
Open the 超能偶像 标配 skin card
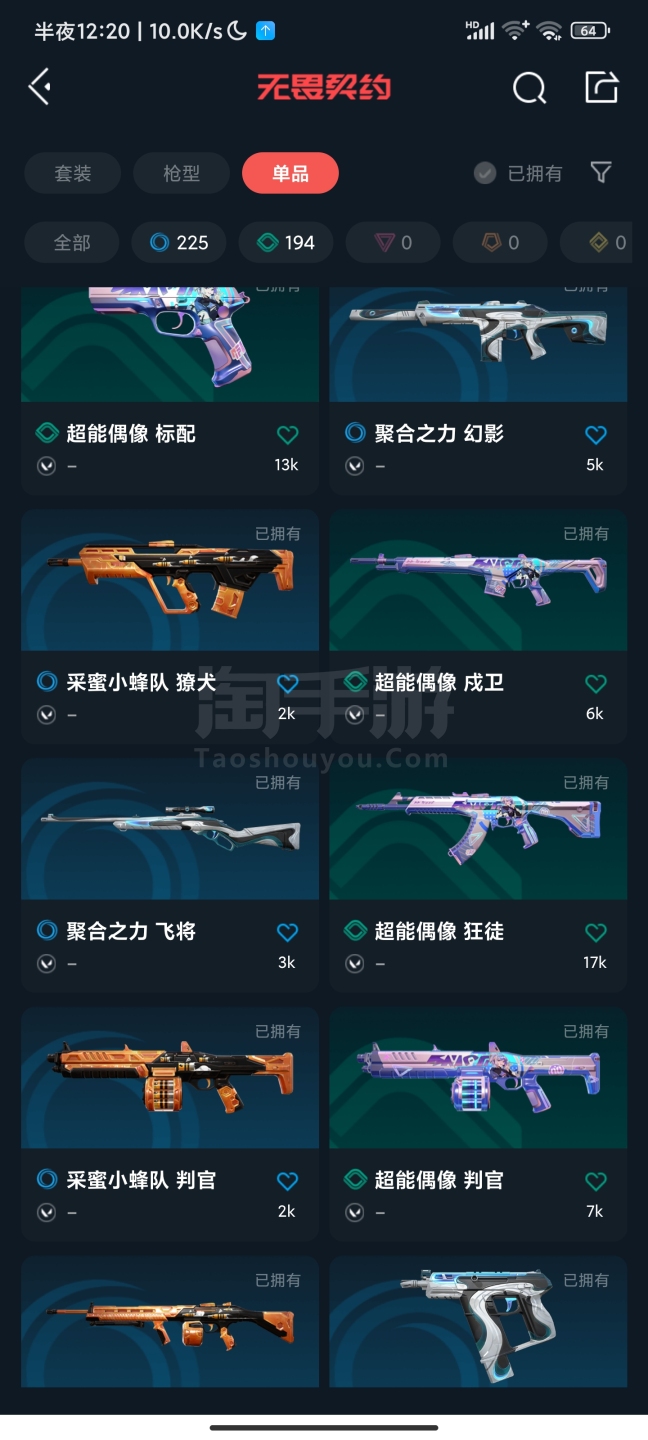point(170,380)
